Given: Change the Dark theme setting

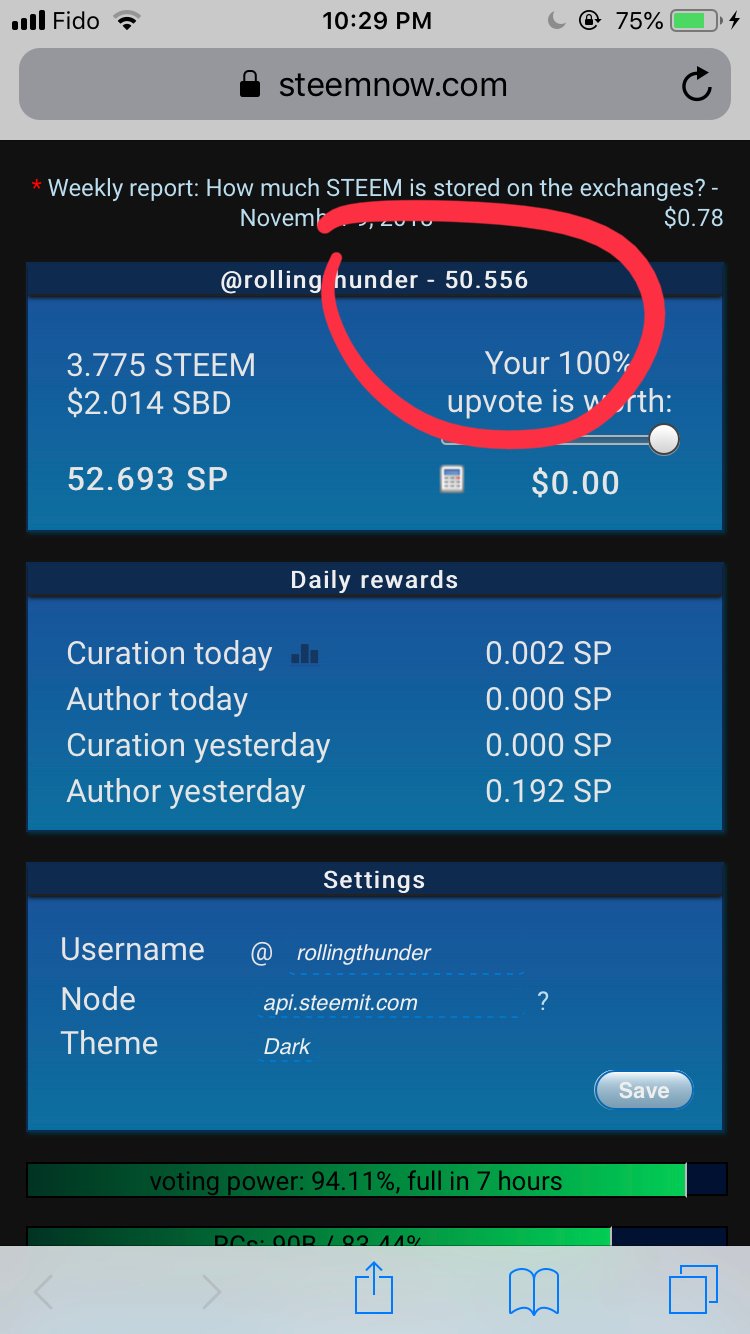Looking at the screenshot, I should pyautogui.click(x=288, y=1047).
